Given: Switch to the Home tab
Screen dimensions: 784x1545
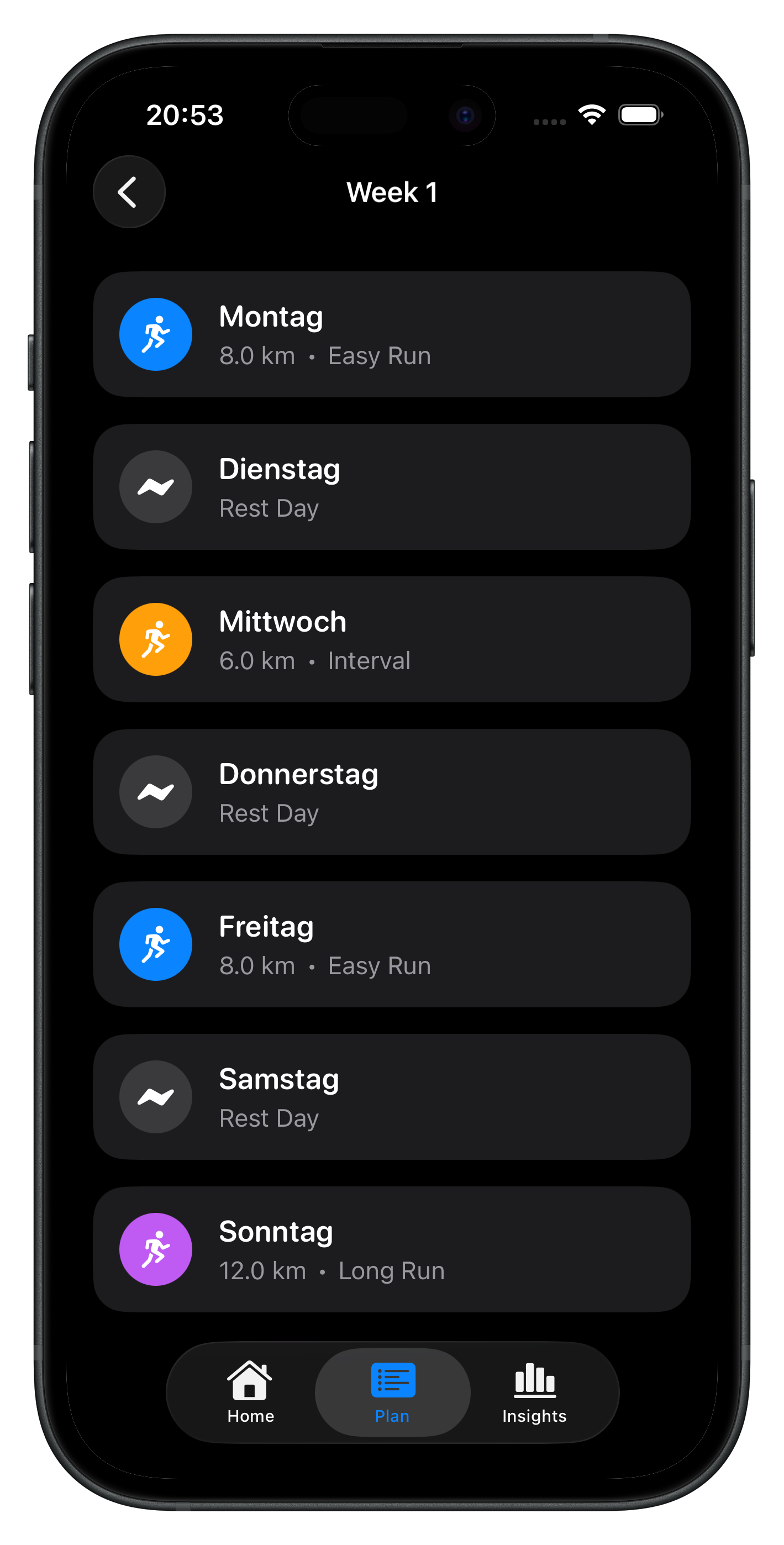Looking at the screenshot, I should pos(251,1392).
